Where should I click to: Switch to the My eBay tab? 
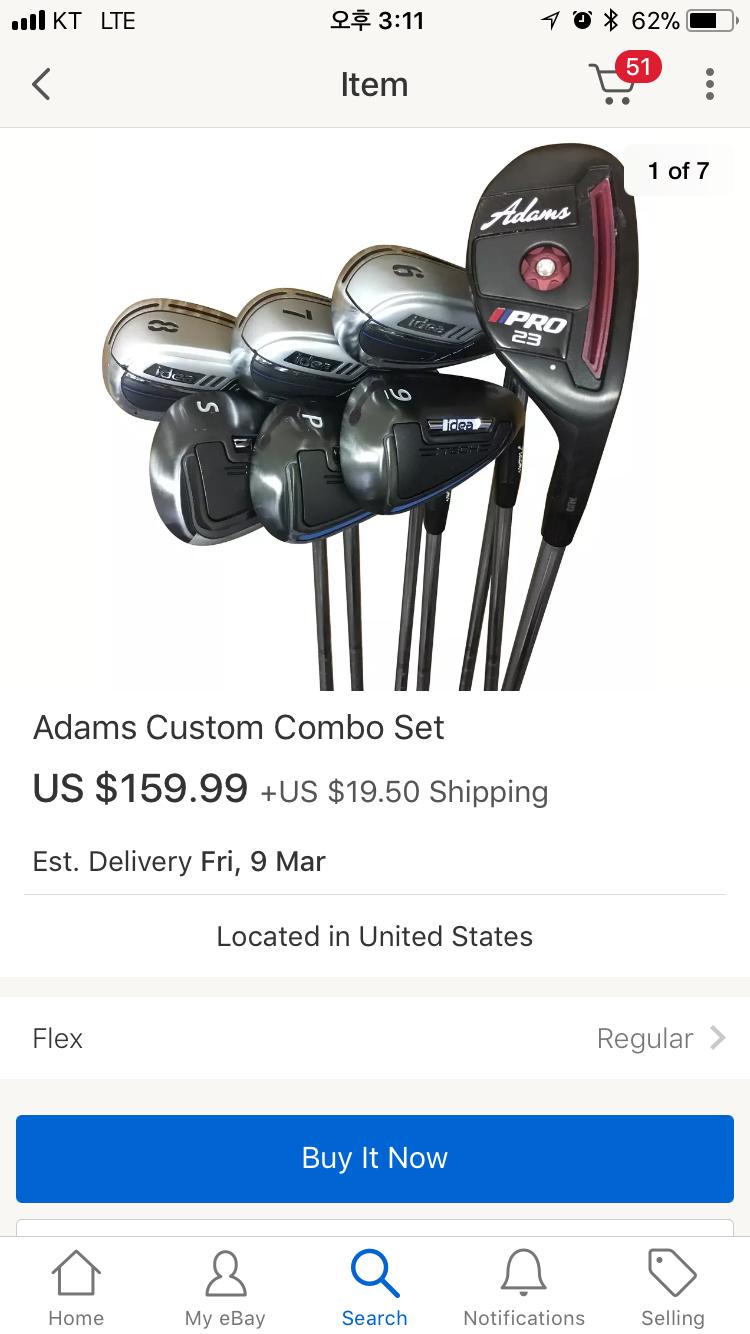tap(225, 1288)
